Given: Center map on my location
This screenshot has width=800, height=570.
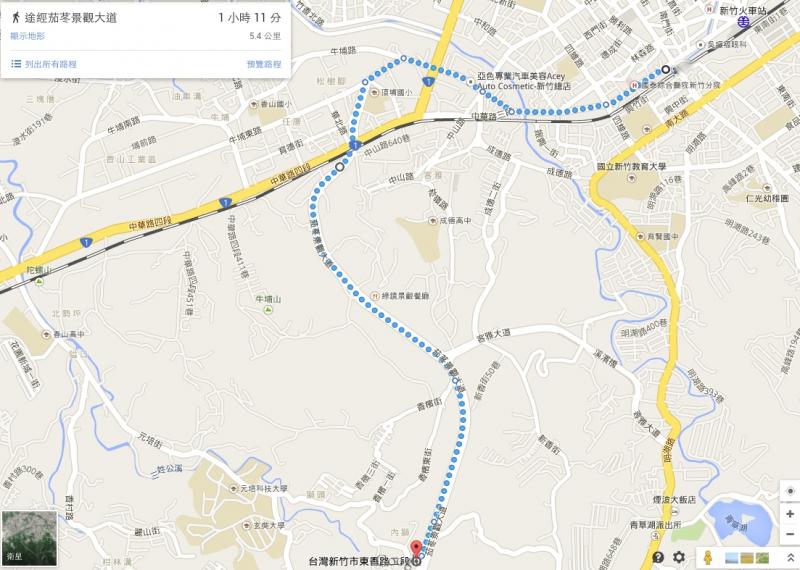Looking at the screenshot, I should click(790, 491).
